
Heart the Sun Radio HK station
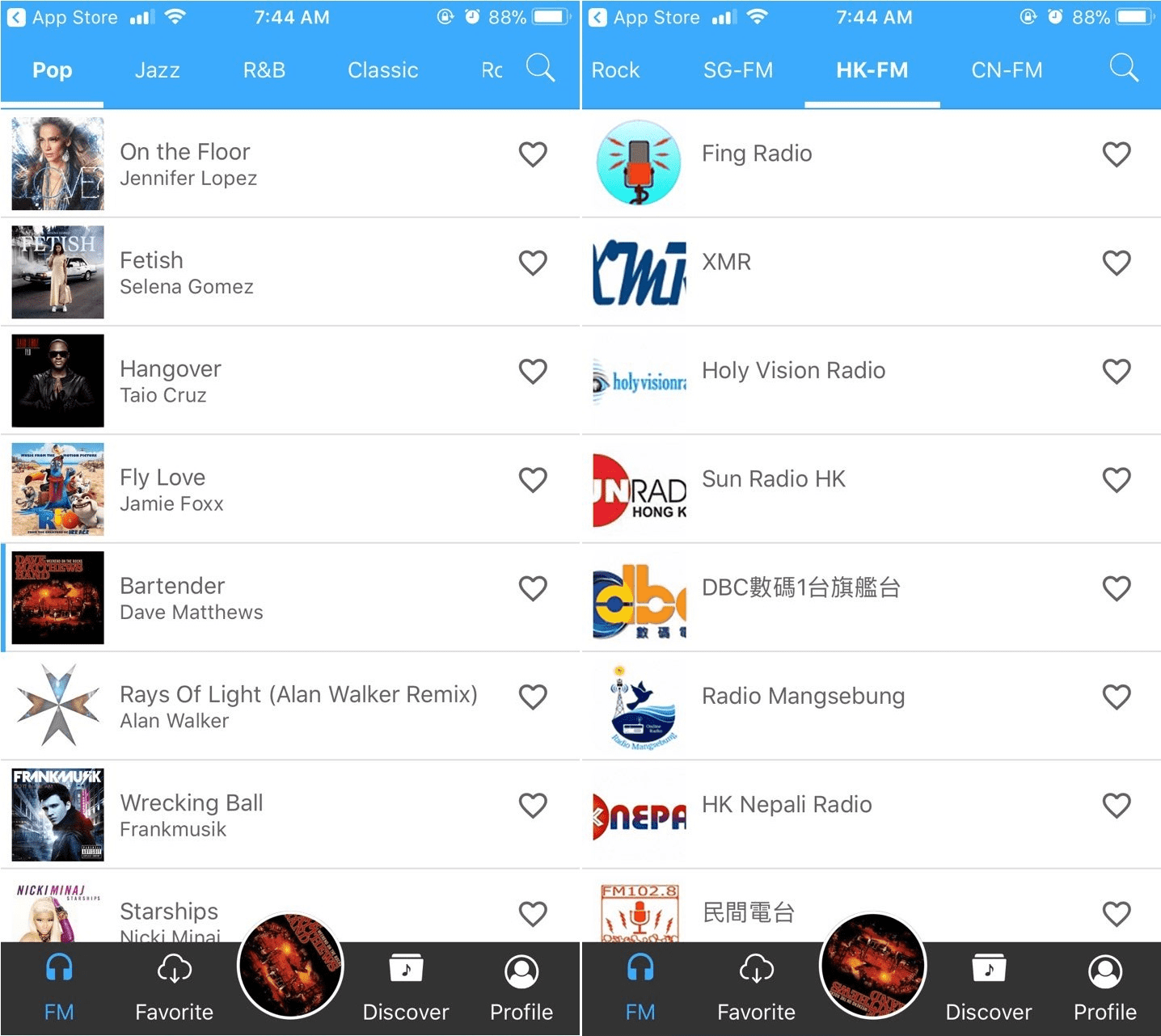(1116, 480)
